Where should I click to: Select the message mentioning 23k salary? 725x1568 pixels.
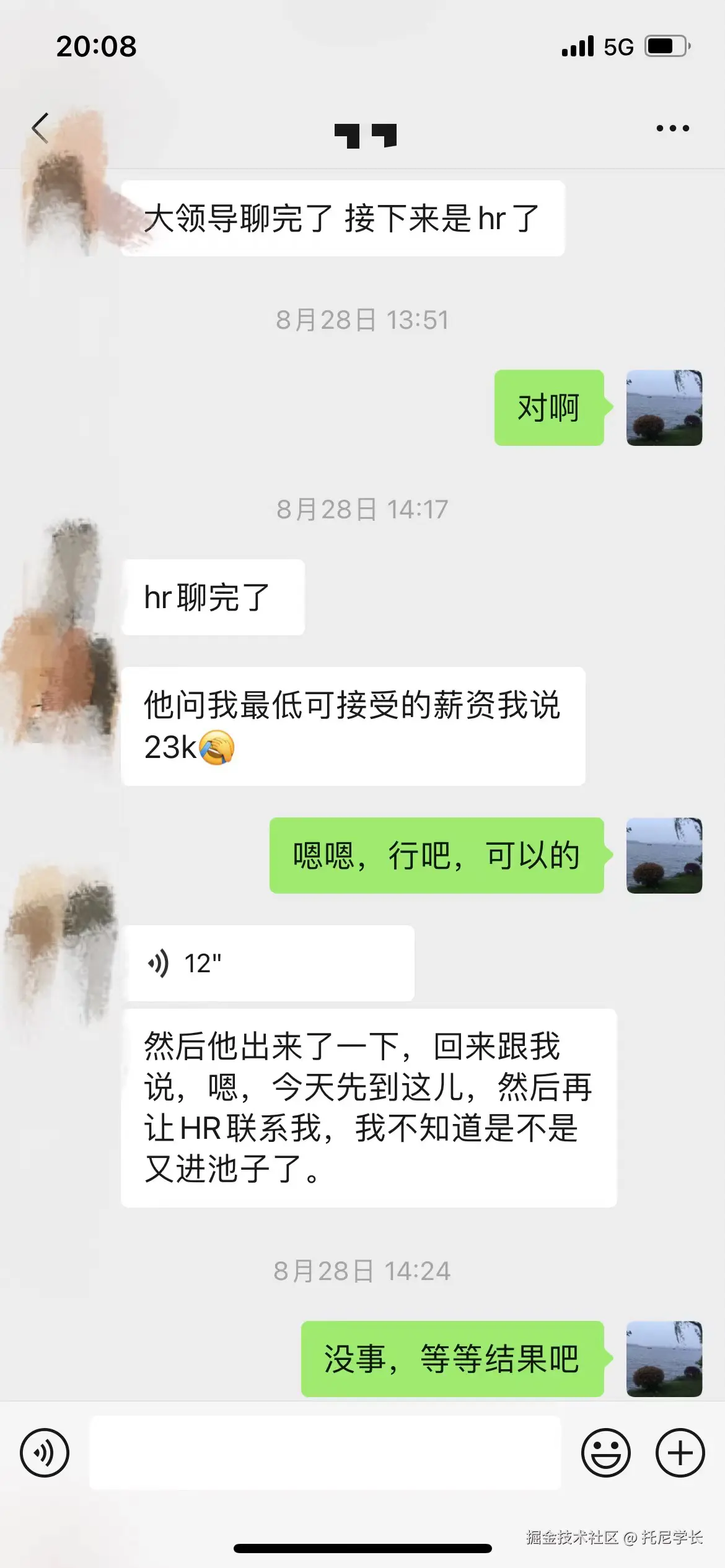353,734
